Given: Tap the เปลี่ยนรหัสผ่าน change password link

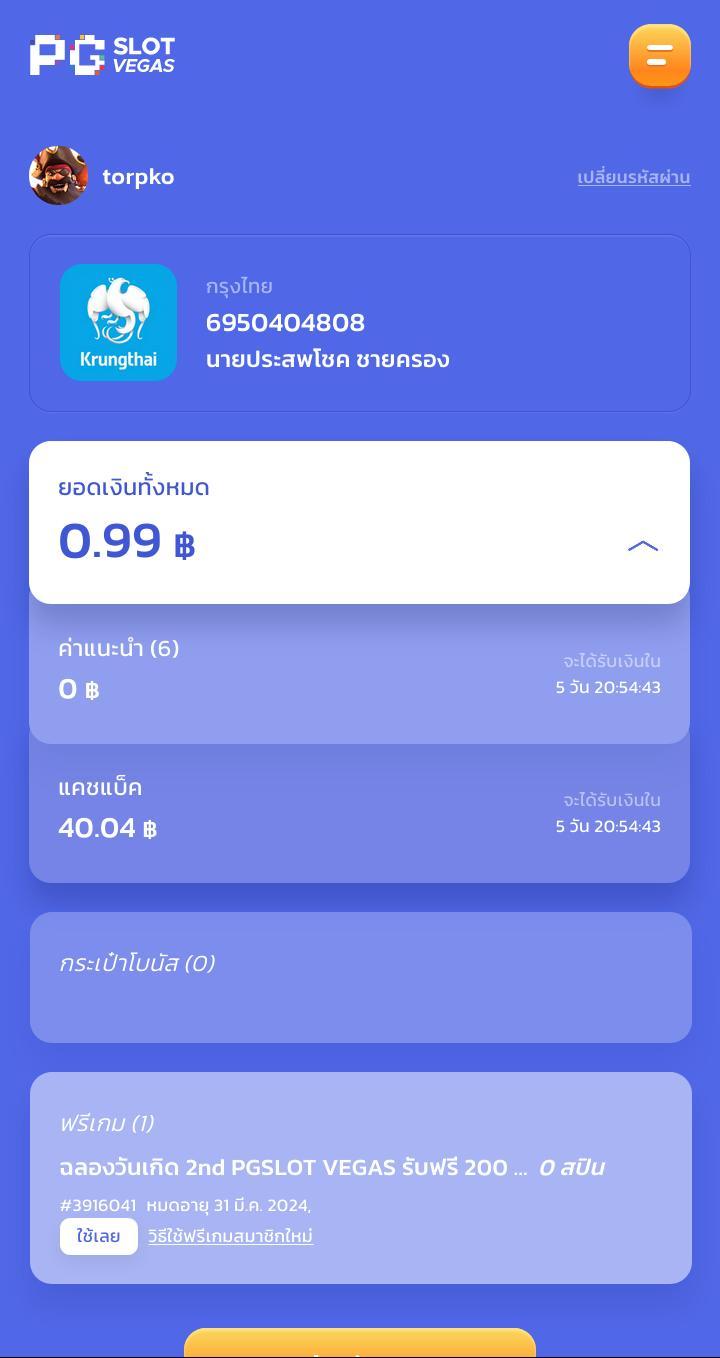Looking at the screenshot, I should point(634,177).
